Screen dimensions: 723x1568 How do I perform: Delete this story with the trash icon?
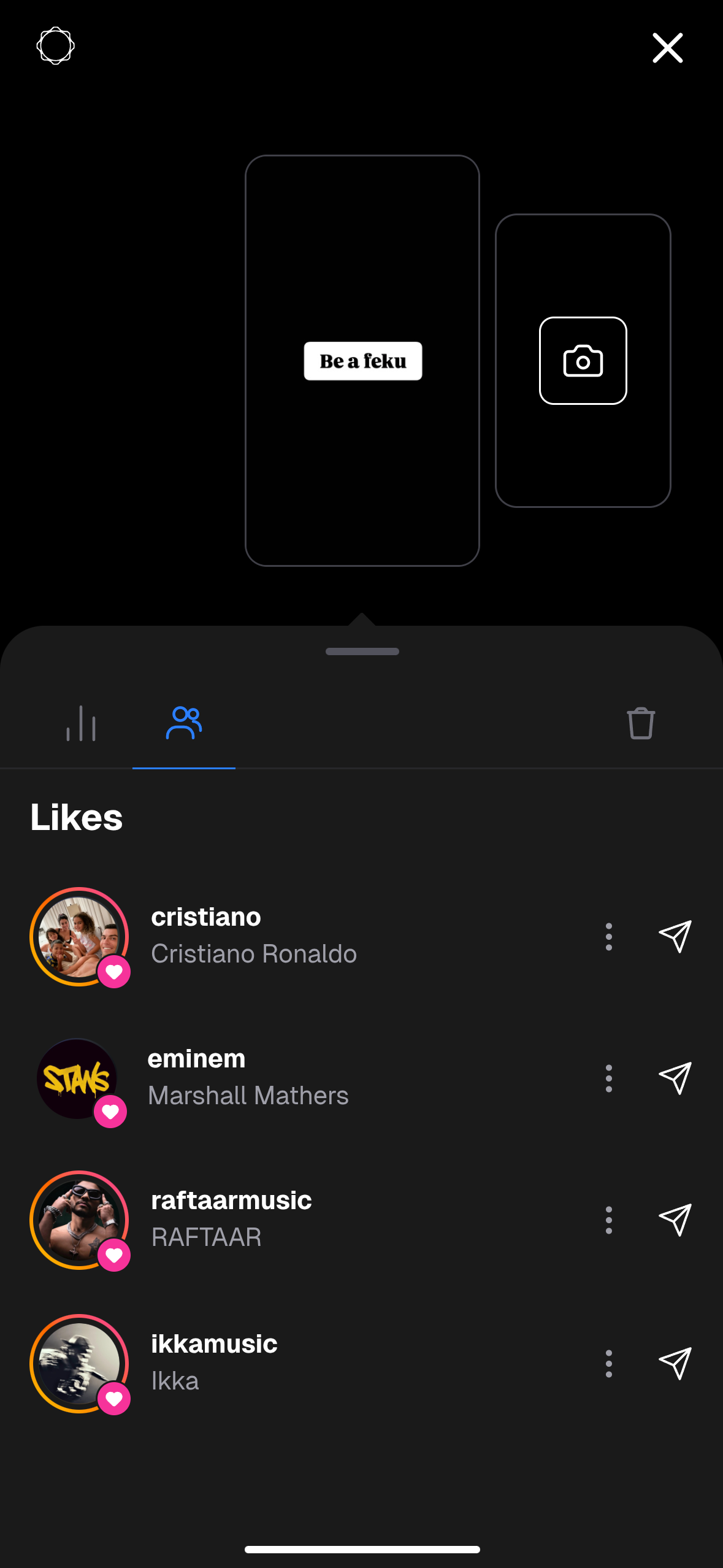pyautogui.click(x=641, y=724)
